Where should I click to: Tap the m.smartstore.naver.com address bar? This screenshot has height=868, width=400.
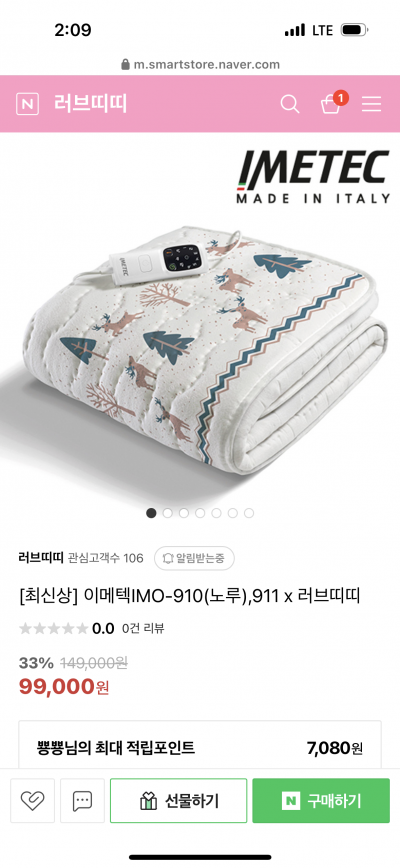click(x=200, y=64)
